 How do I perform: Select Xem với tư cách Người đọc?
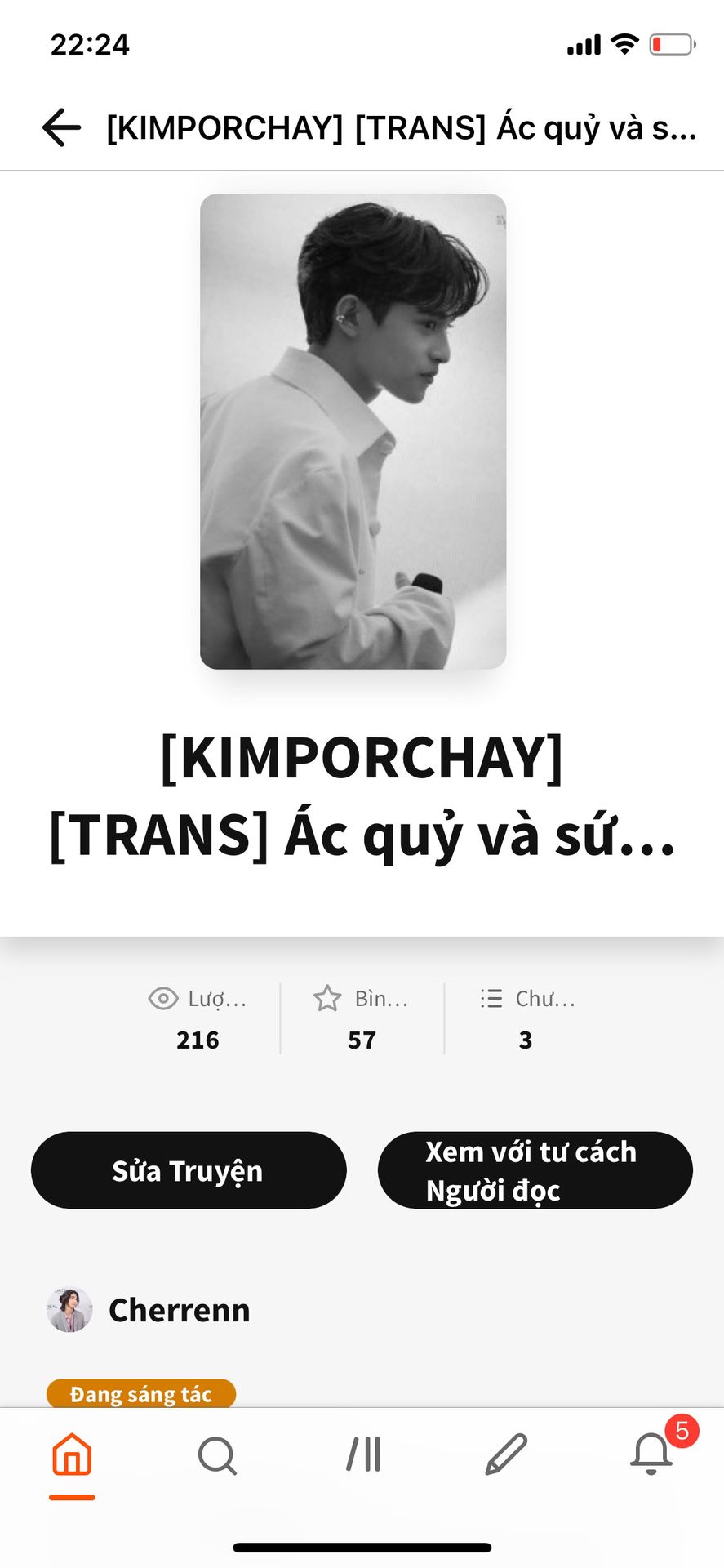535,1170
